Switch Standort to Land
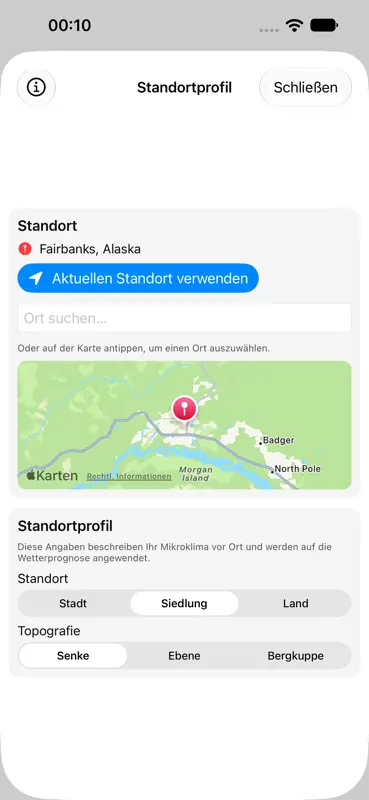 coord(296,604)
